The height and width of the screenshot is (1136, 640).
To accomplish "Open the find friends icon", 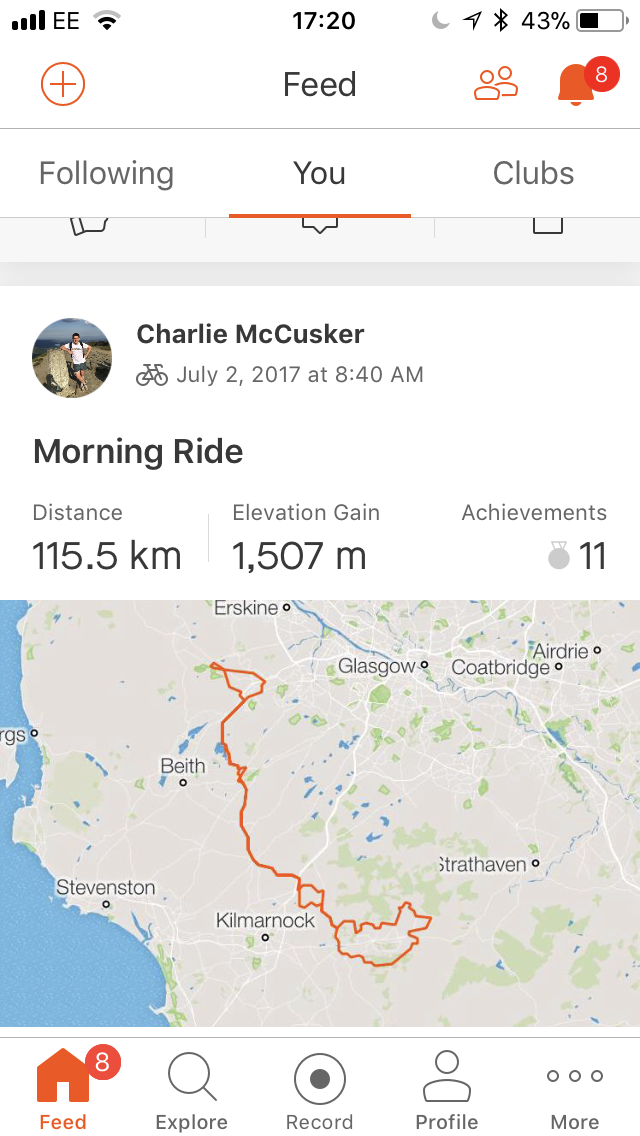I will [x=496, y=84].
